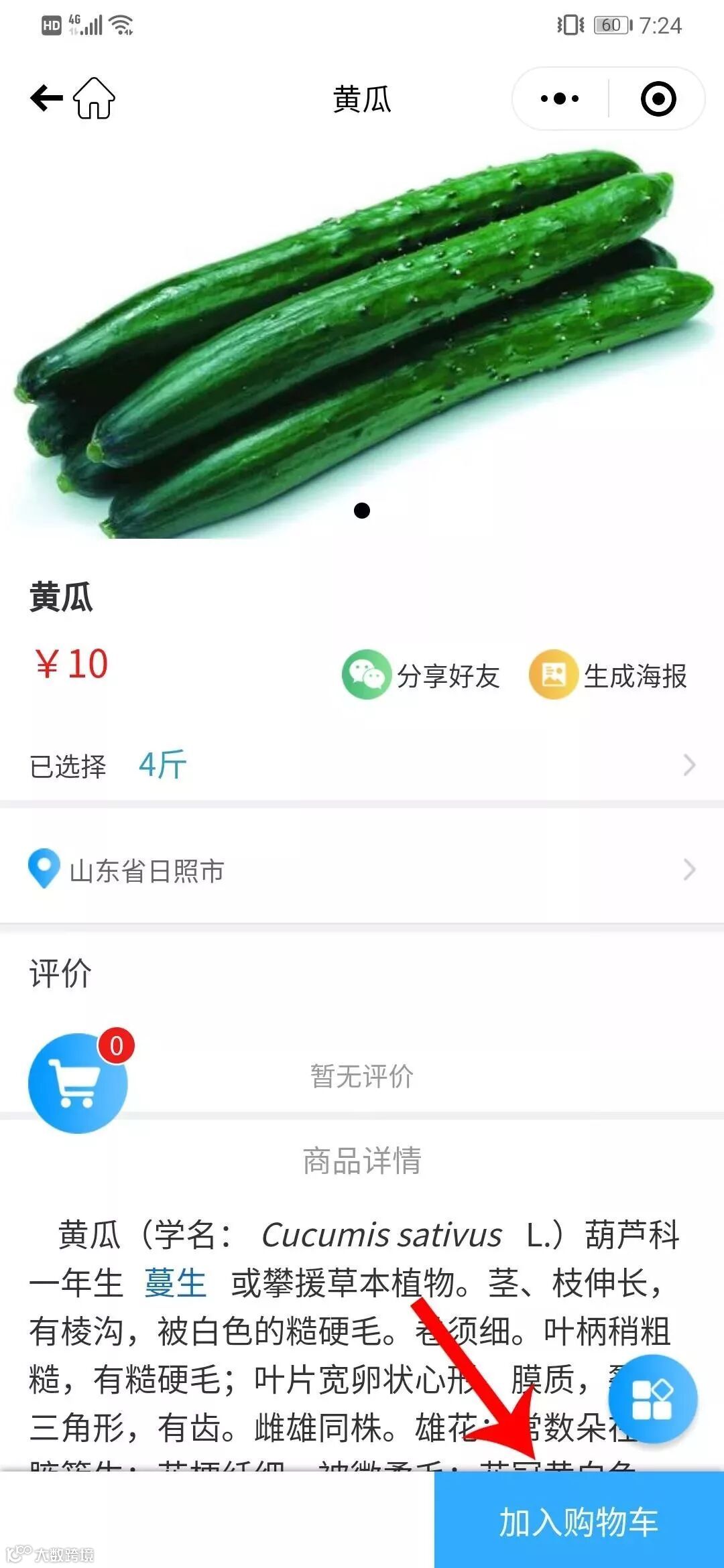This screenshot has height=1568, width=724.
Task: Share the cucumber with 分享好友
Action: 422,675
